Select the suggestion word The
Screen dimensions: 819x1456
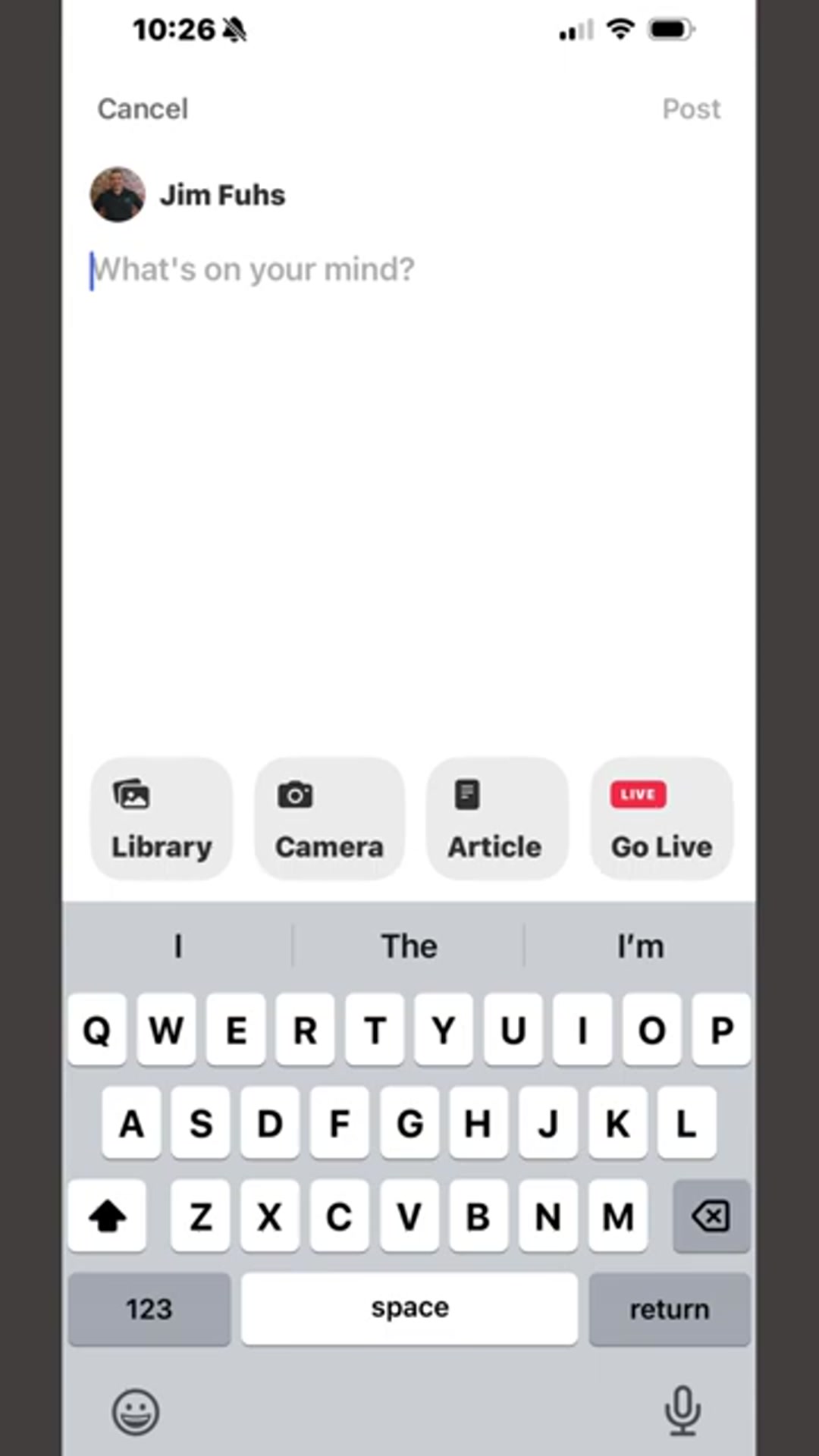409,946
